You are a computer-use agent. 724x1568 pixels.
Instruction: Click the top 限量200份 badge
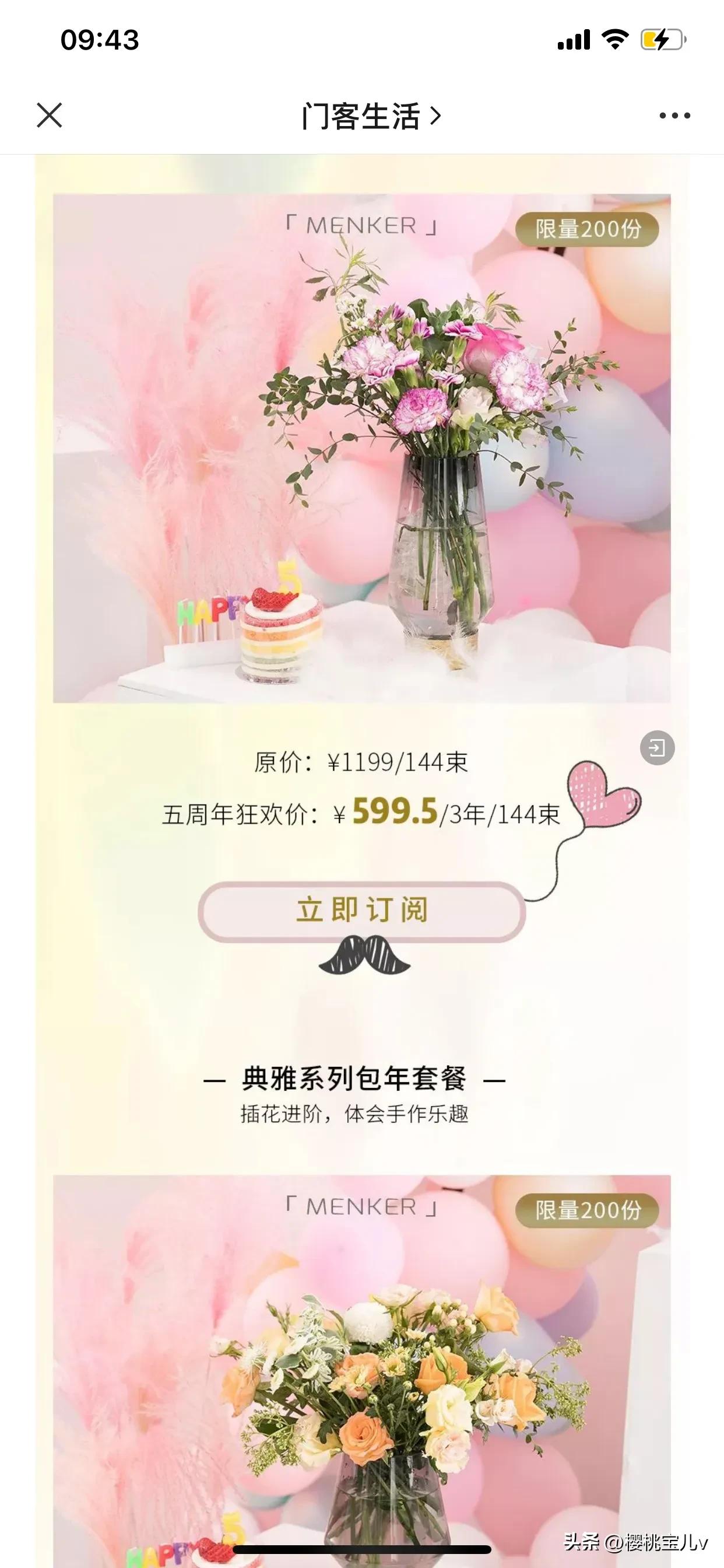tap(589, 229)
